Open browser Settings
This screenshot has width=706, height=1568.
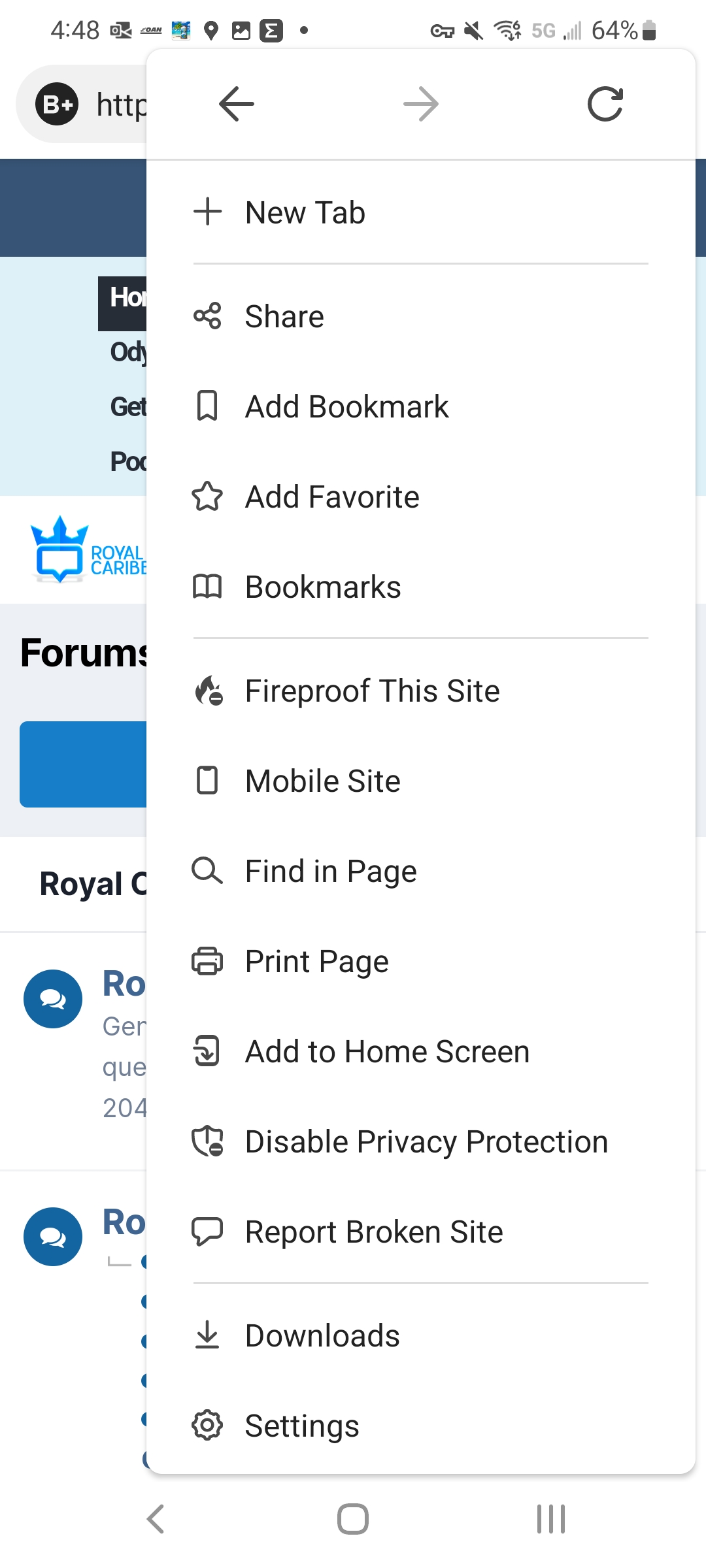click(421, 1426)
